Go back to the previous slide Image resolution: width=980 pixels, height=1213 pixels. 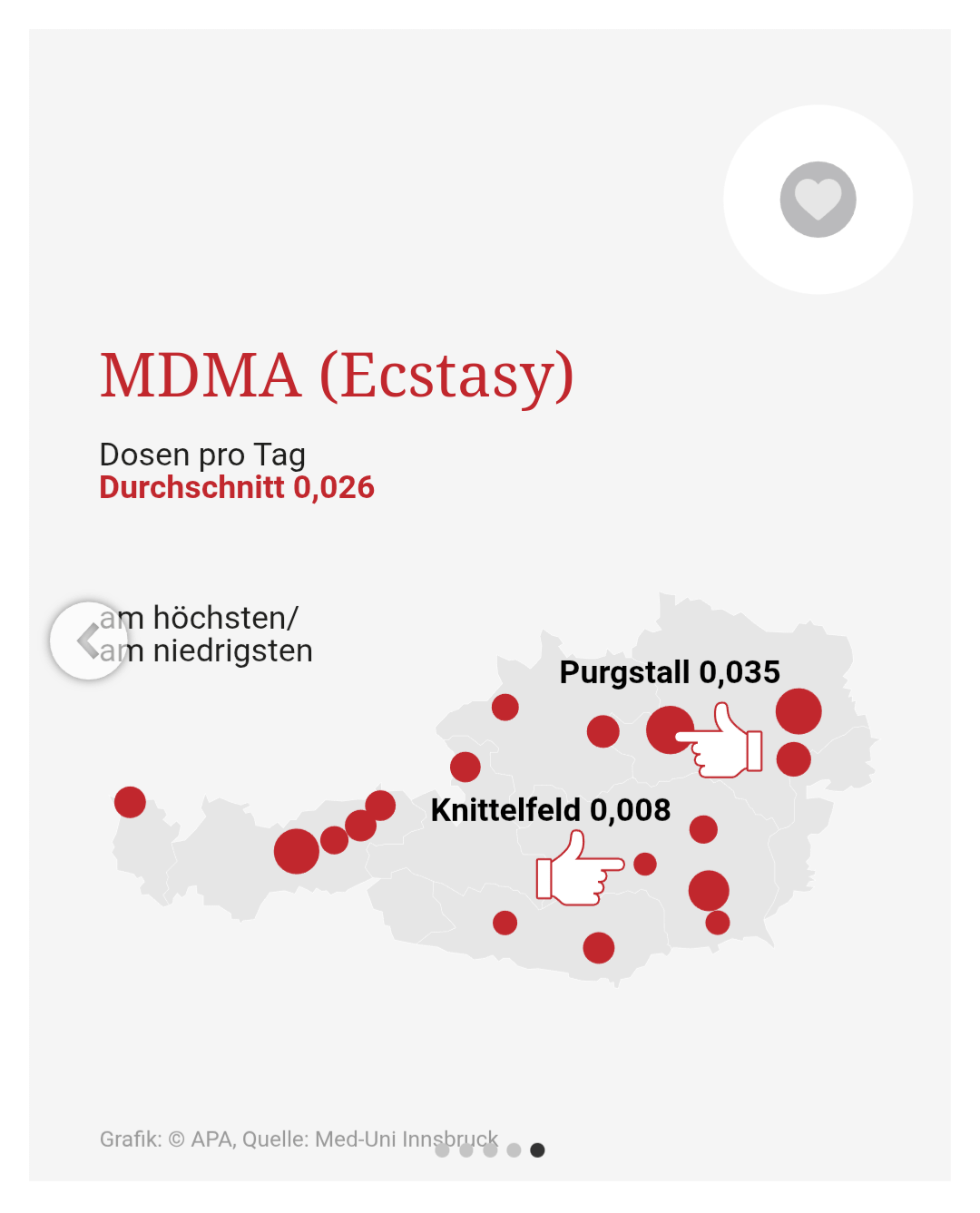click(89, 641)
